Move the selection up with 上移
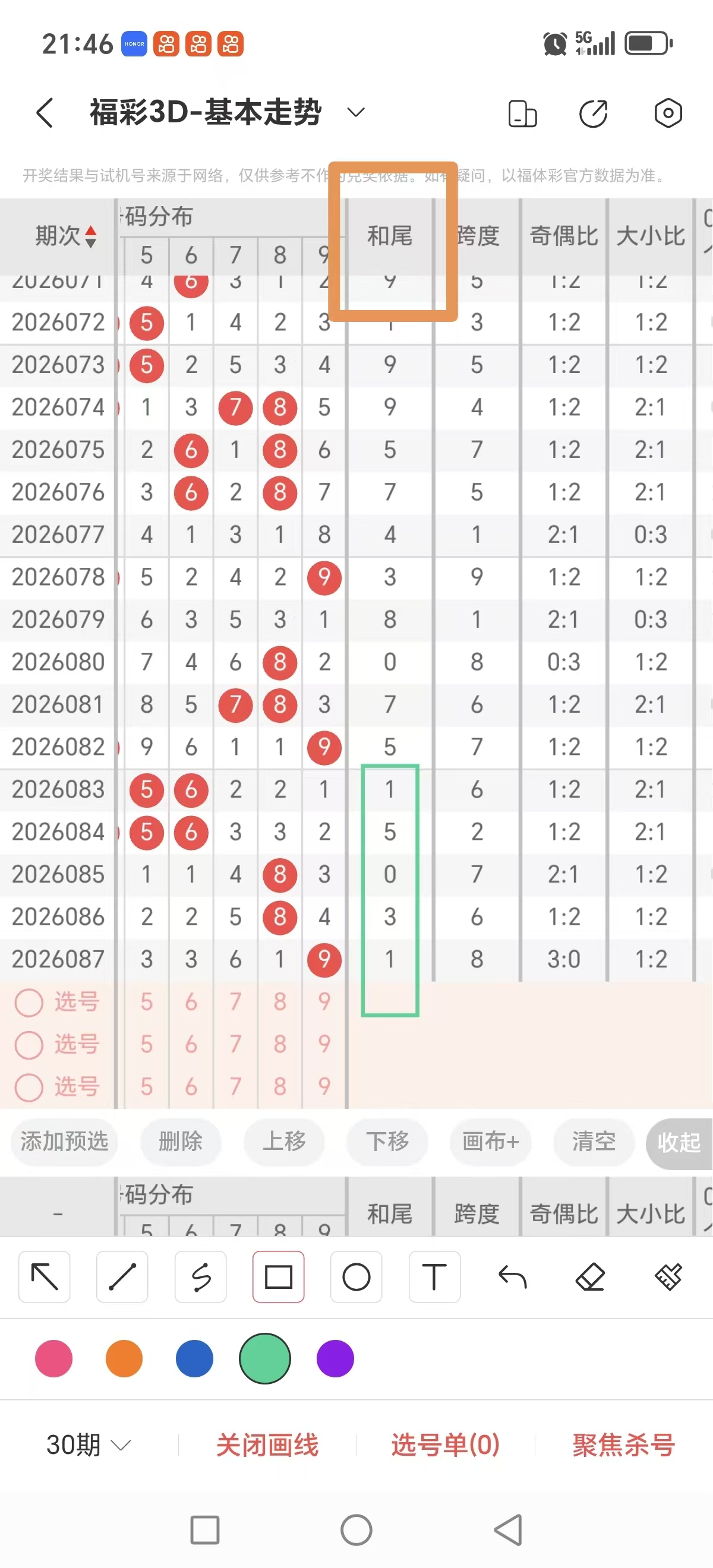The image size is (713, 1568). [284, 1142]
